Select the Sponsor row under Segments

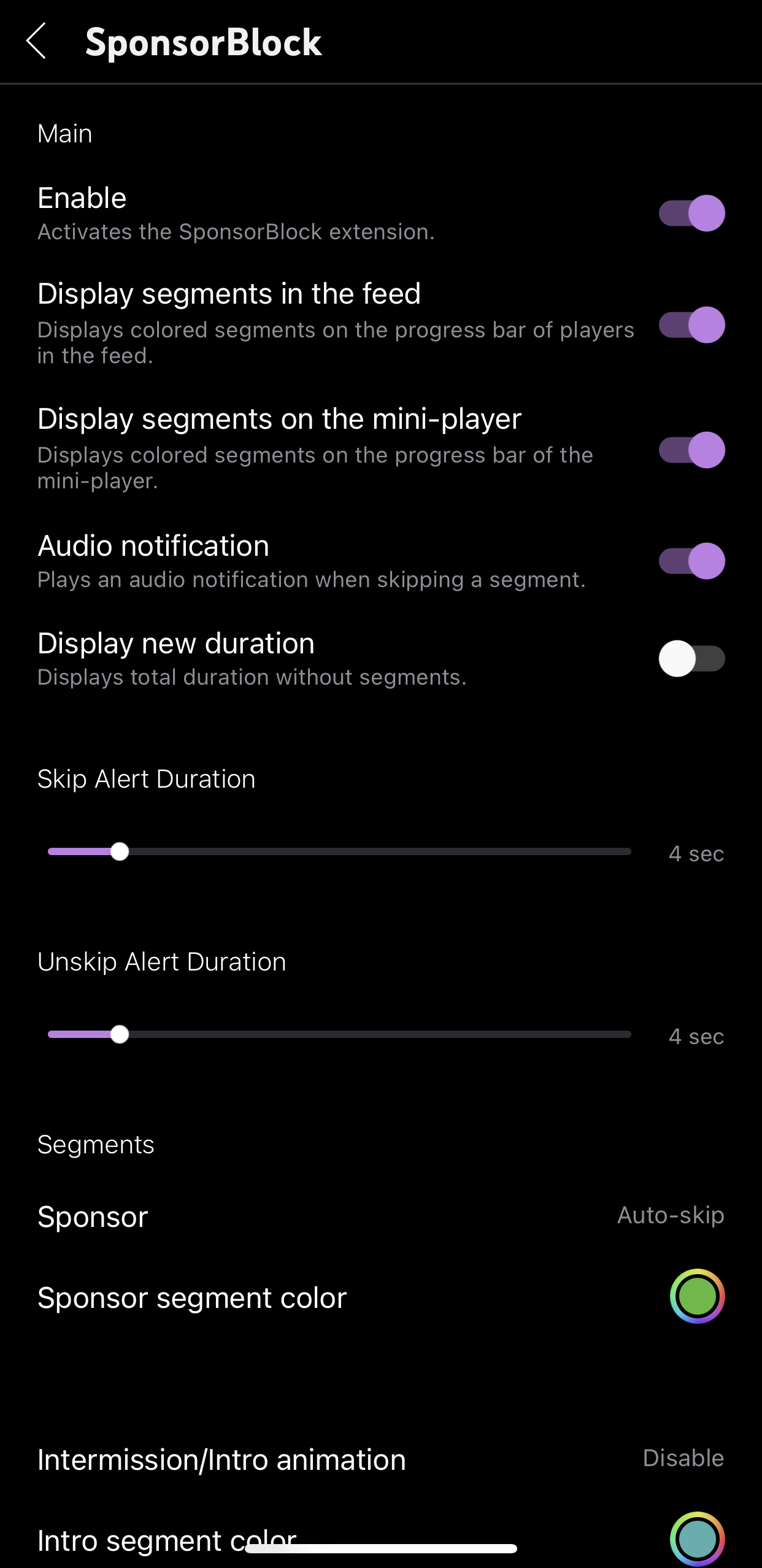point(93,1215)
